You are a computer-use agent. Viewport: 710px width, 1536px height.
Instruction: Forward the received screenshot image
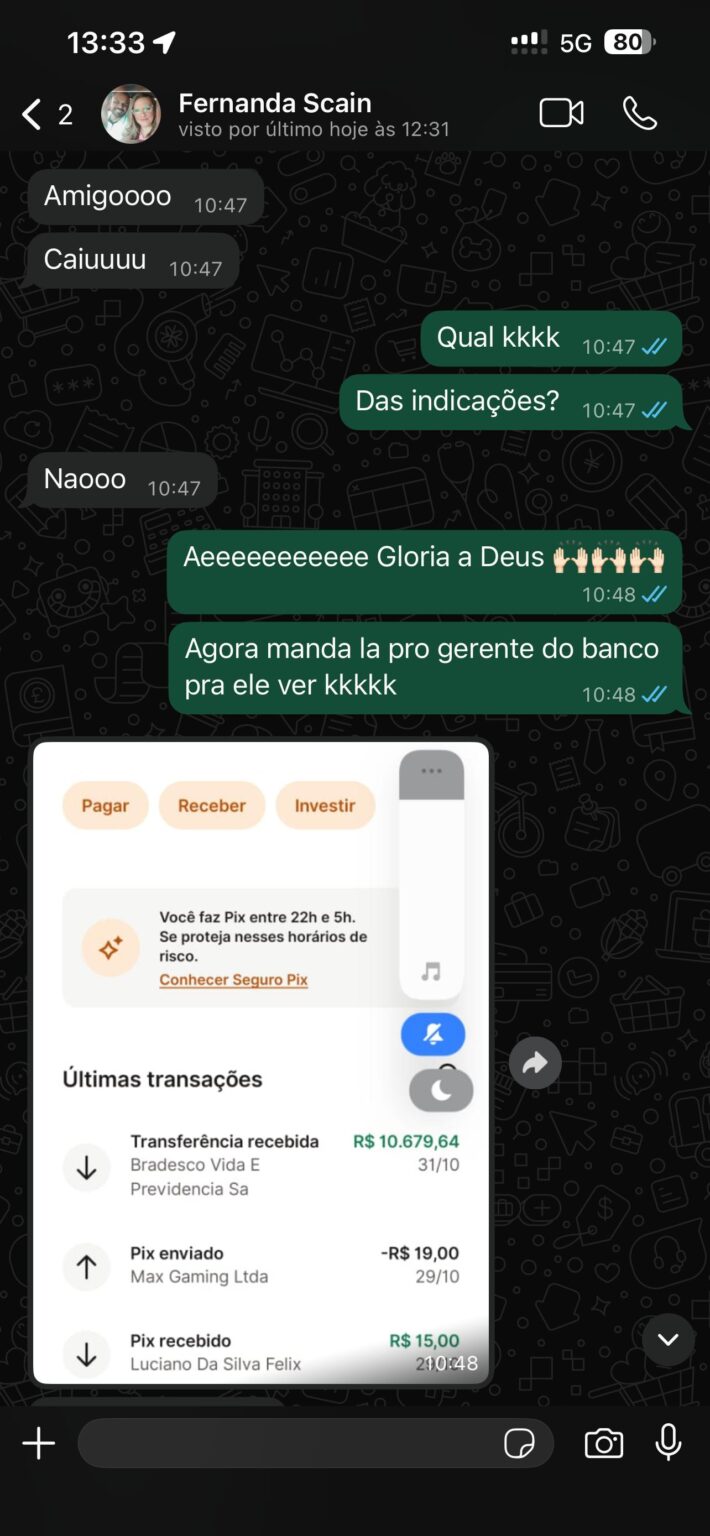click(535, 1063)
